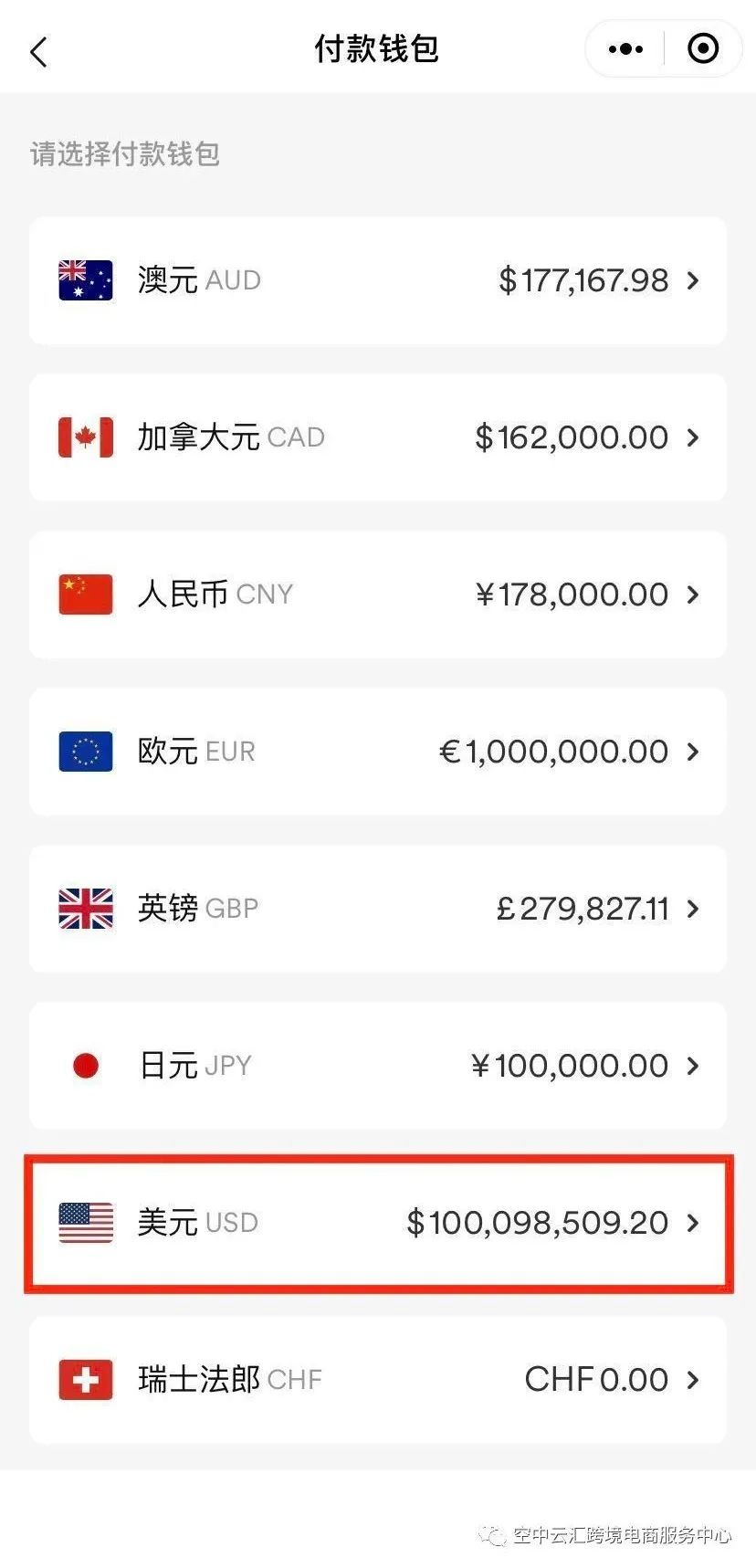Screen dimensions: 756x1568
Task: Open the three-dot more options menu
Action: pos(625,49)
